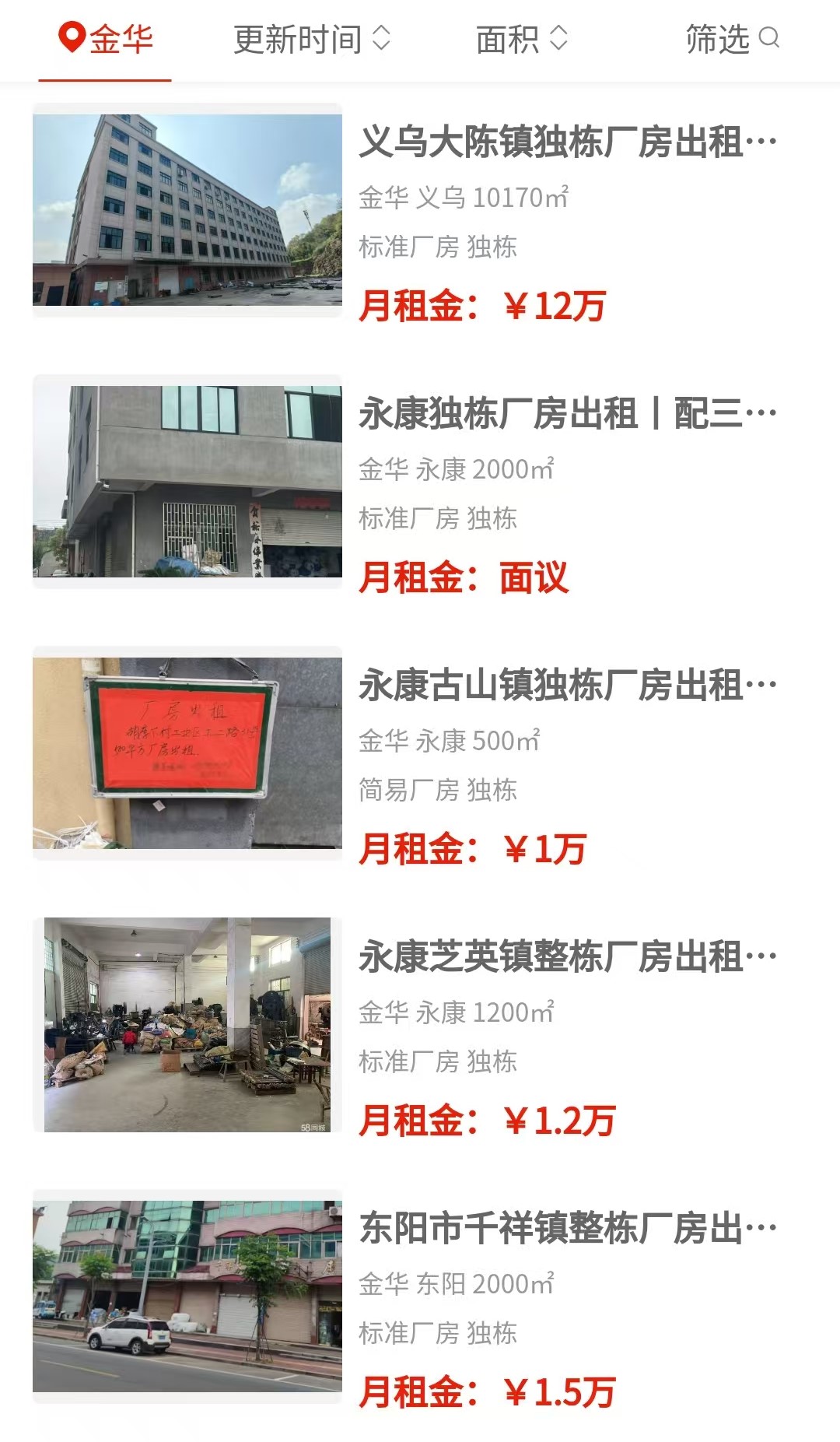Open the 永康古山镇独栋厂房出租 listing
840x1442 pixels.
(x=566, y=686)
